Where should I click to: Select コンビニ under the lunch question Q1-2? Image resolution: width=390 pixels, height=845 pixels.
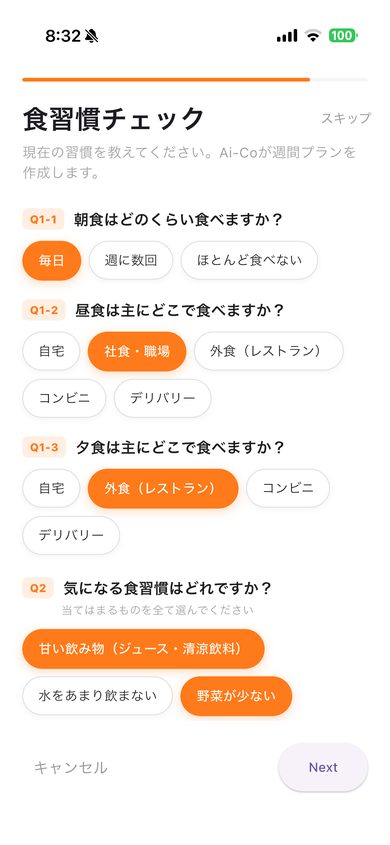tap(65, 398)
